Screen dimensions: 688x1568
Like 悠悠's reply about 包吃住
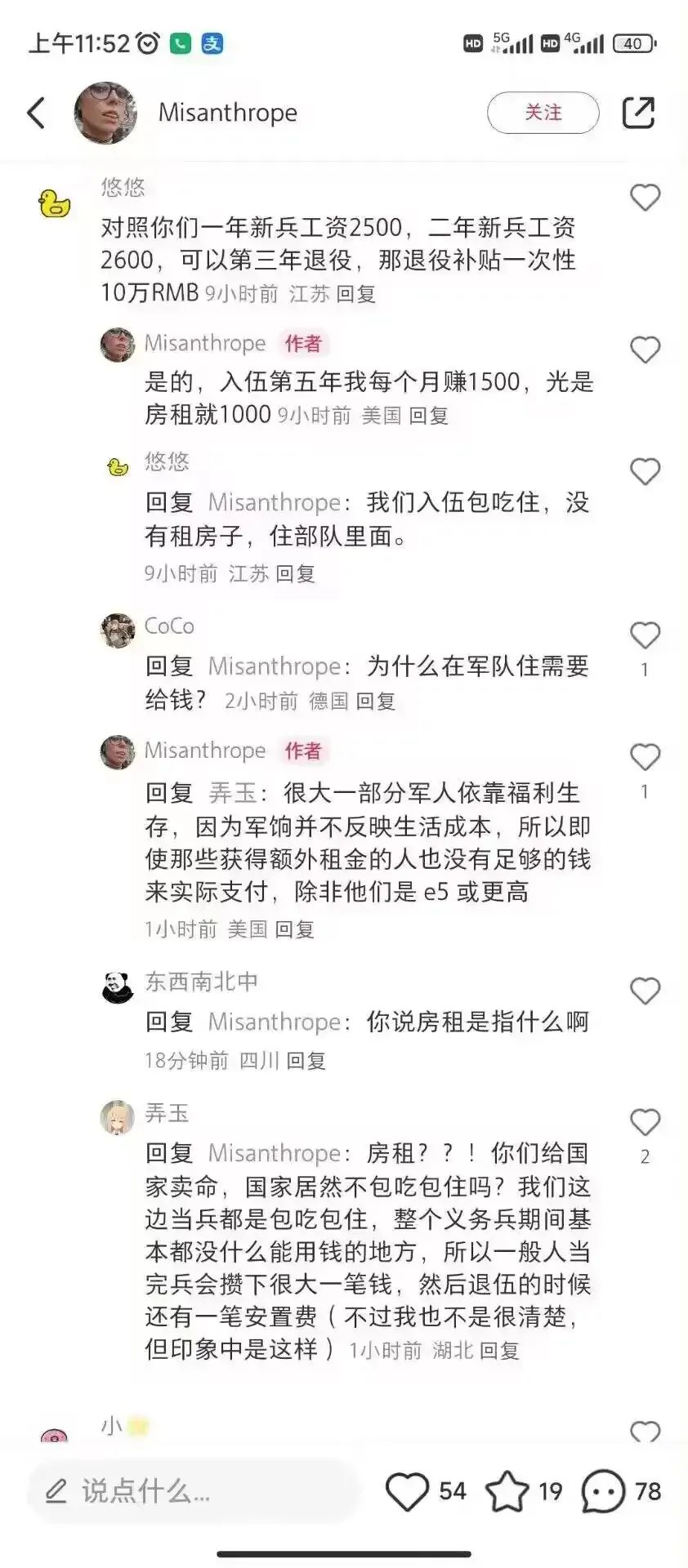645,471
